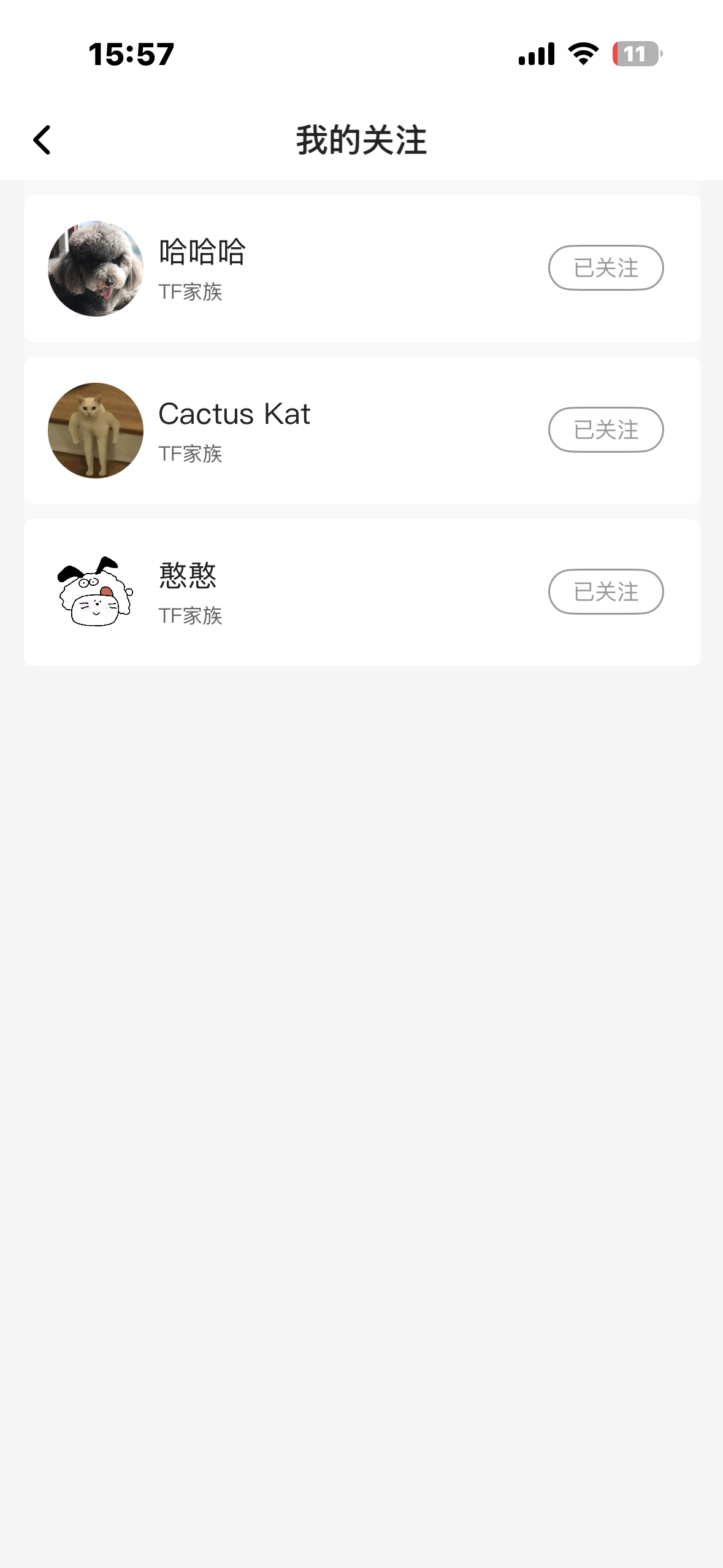This screenshot has height=1568, width=723.
Task: Tap TF家族 label below 憨憨
Action: [190, 616]
